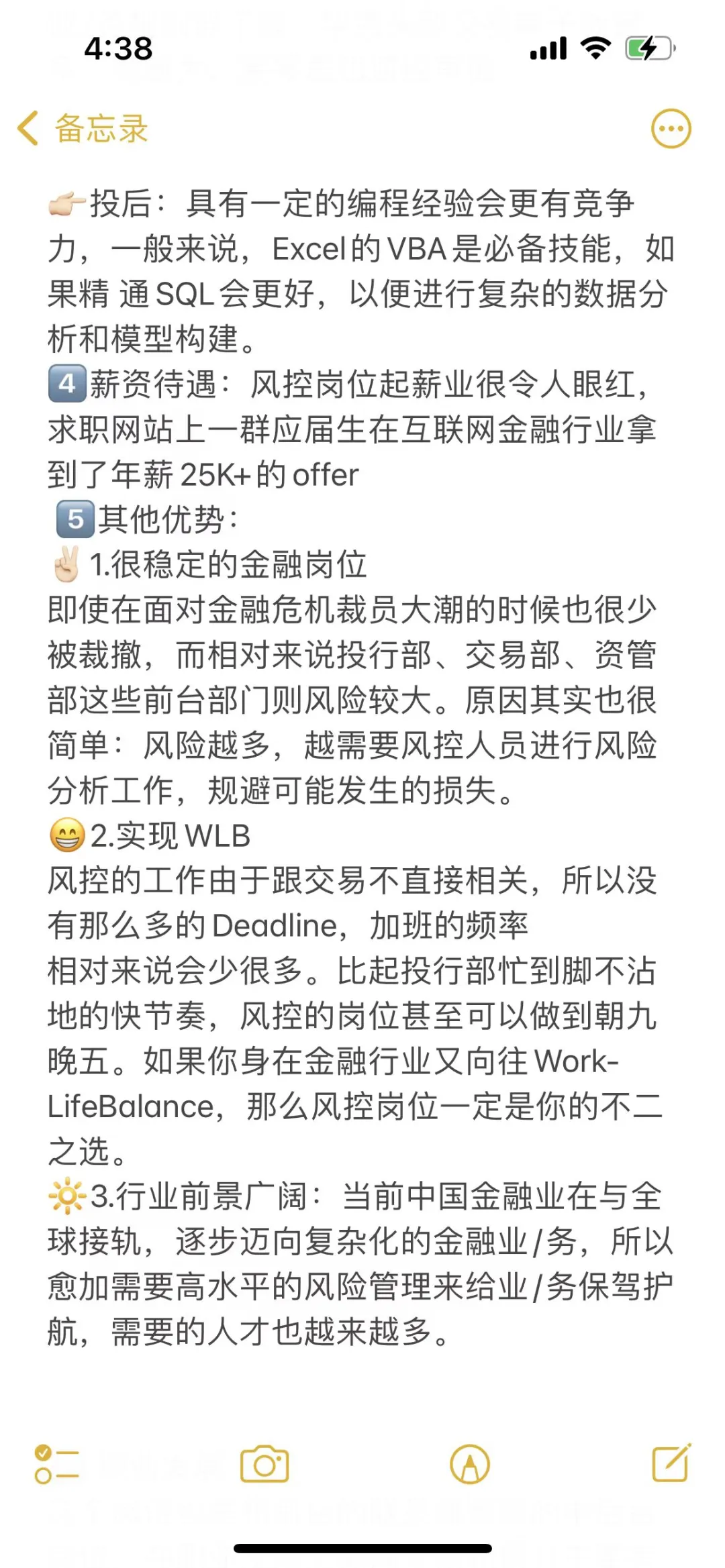The height and width of the screenshot is (1568, 725).
Task: Add a checklist to the note
Action: (56, 1463)
